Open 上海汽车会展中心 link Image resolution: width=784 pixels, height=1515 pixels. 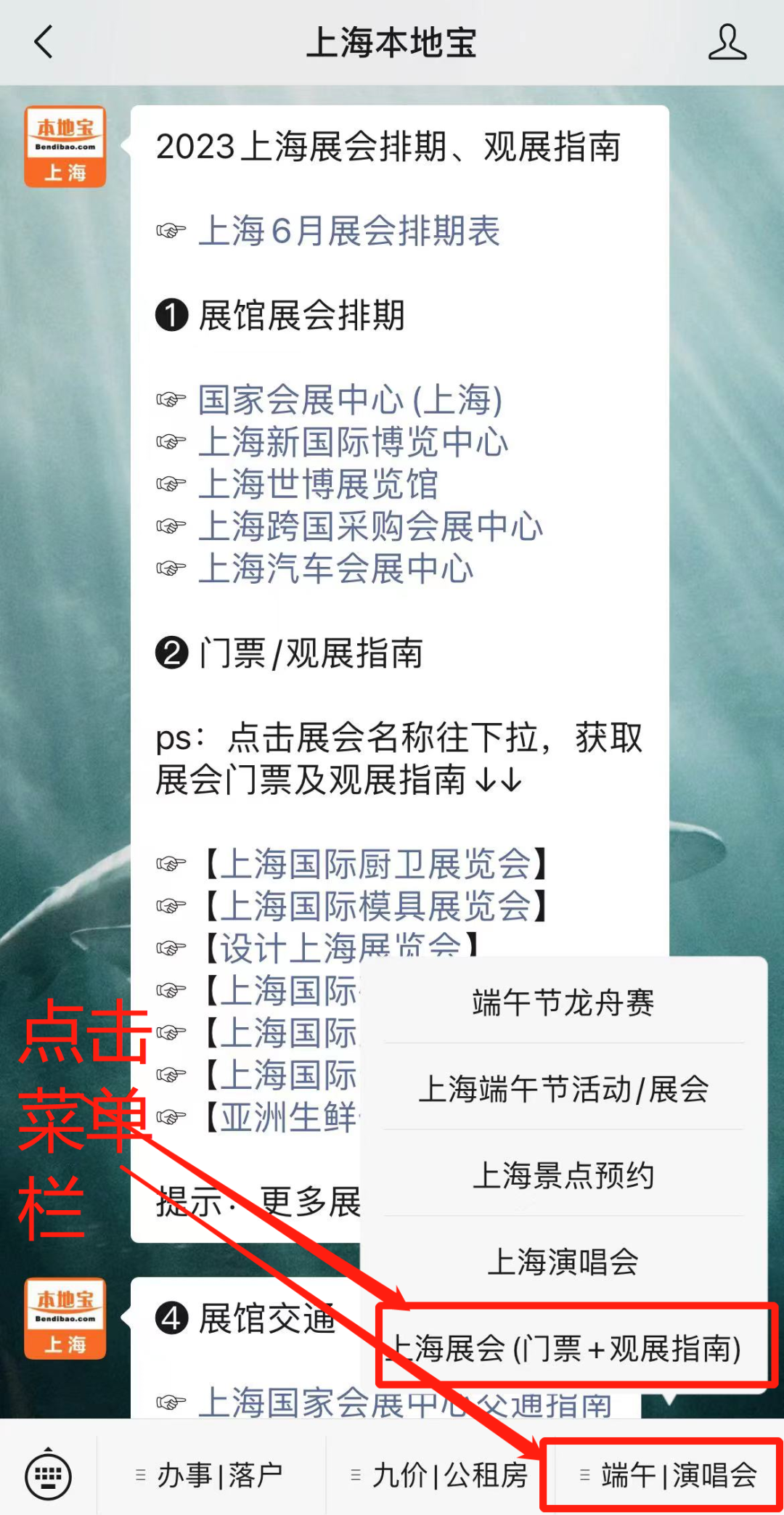[335, 568]
